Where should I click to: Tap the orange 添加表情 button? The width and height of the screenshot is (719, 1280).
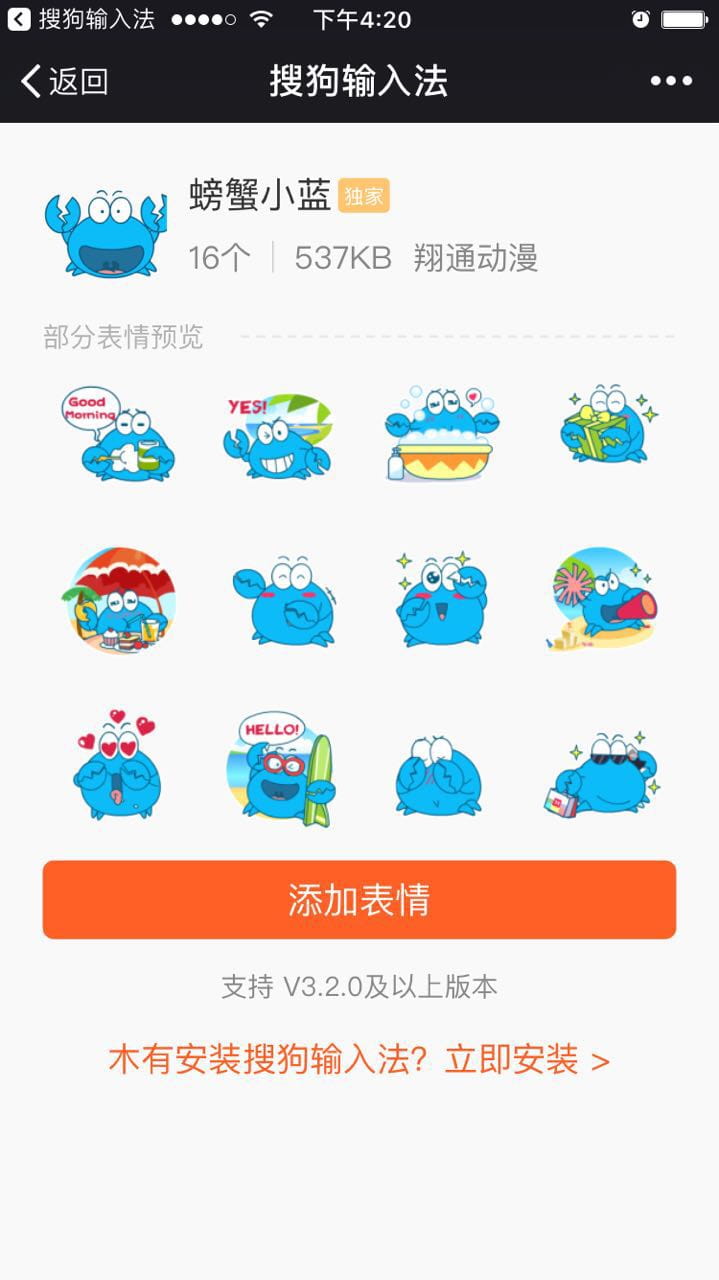[359, 900]
